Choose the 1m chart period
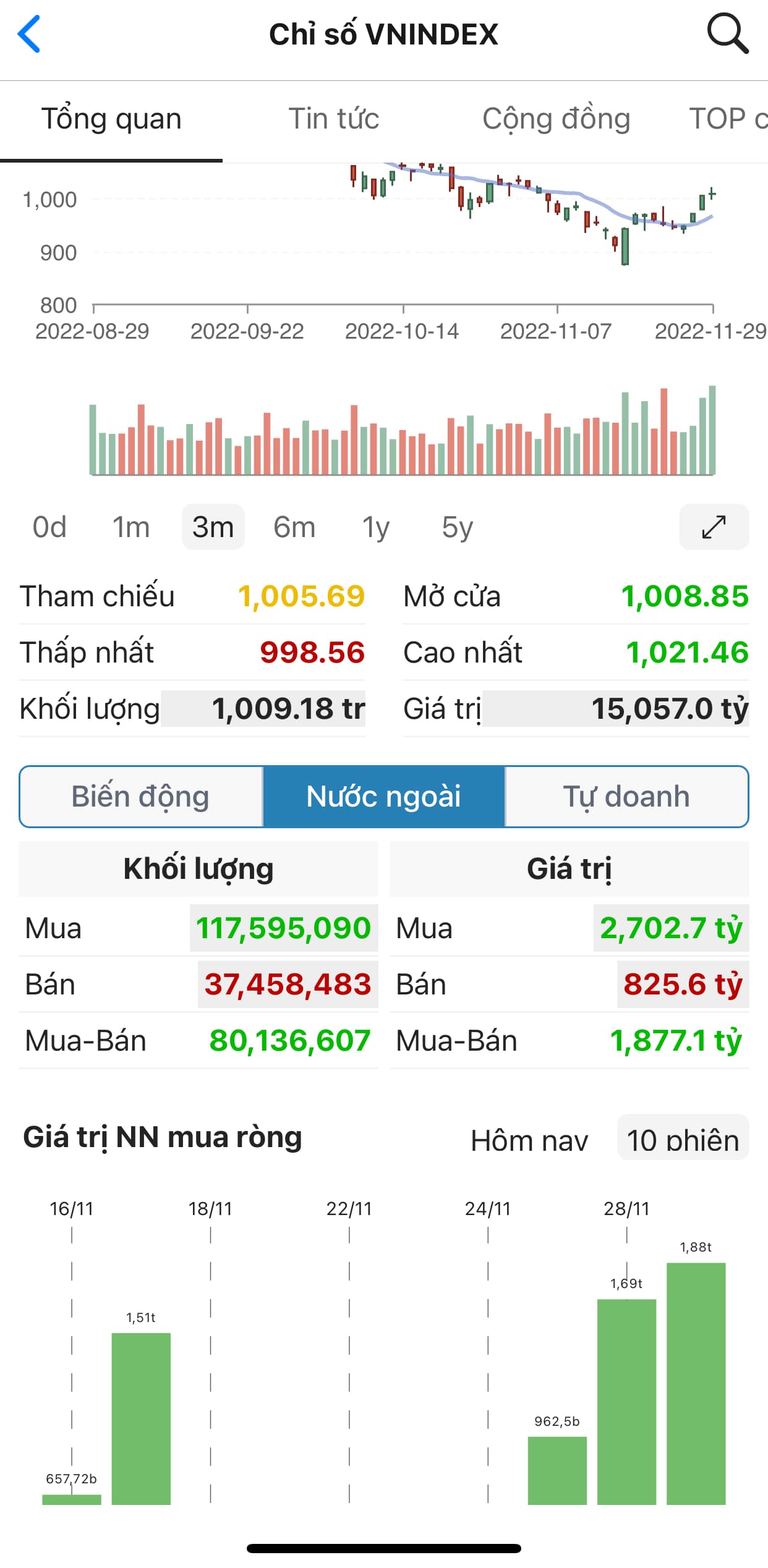 131,527
